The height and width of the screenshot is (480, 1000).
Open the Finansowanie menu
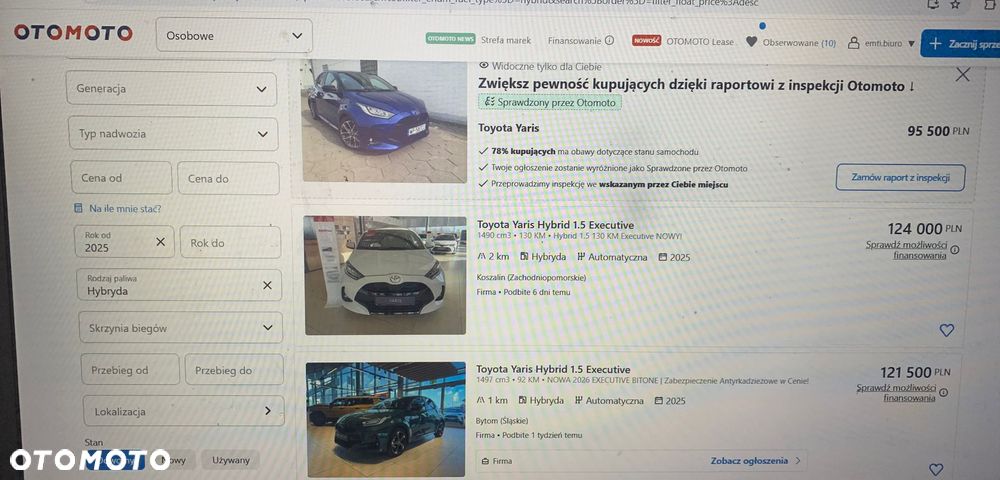580,41
